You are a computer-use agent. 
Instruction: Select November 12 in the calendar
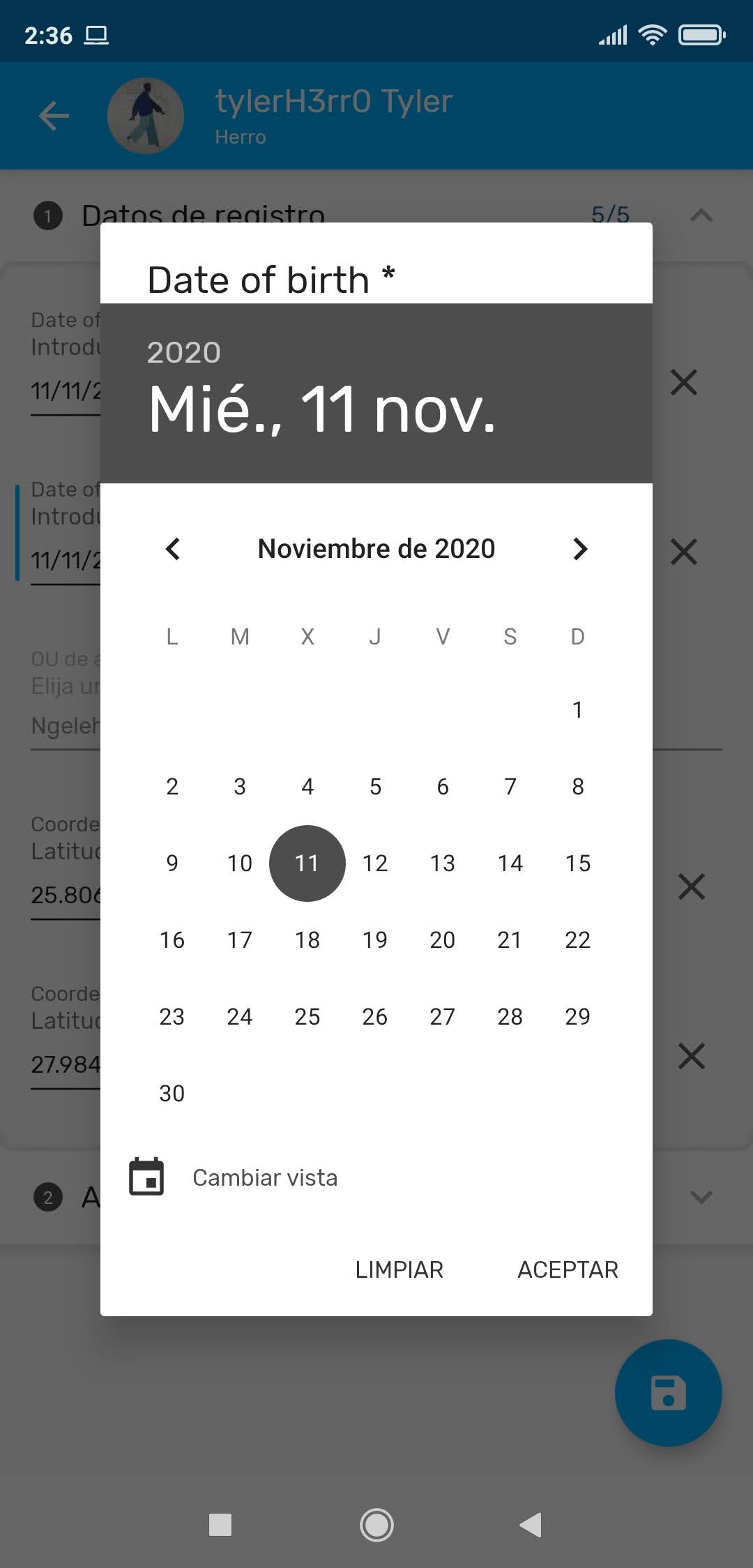(375, 864)
